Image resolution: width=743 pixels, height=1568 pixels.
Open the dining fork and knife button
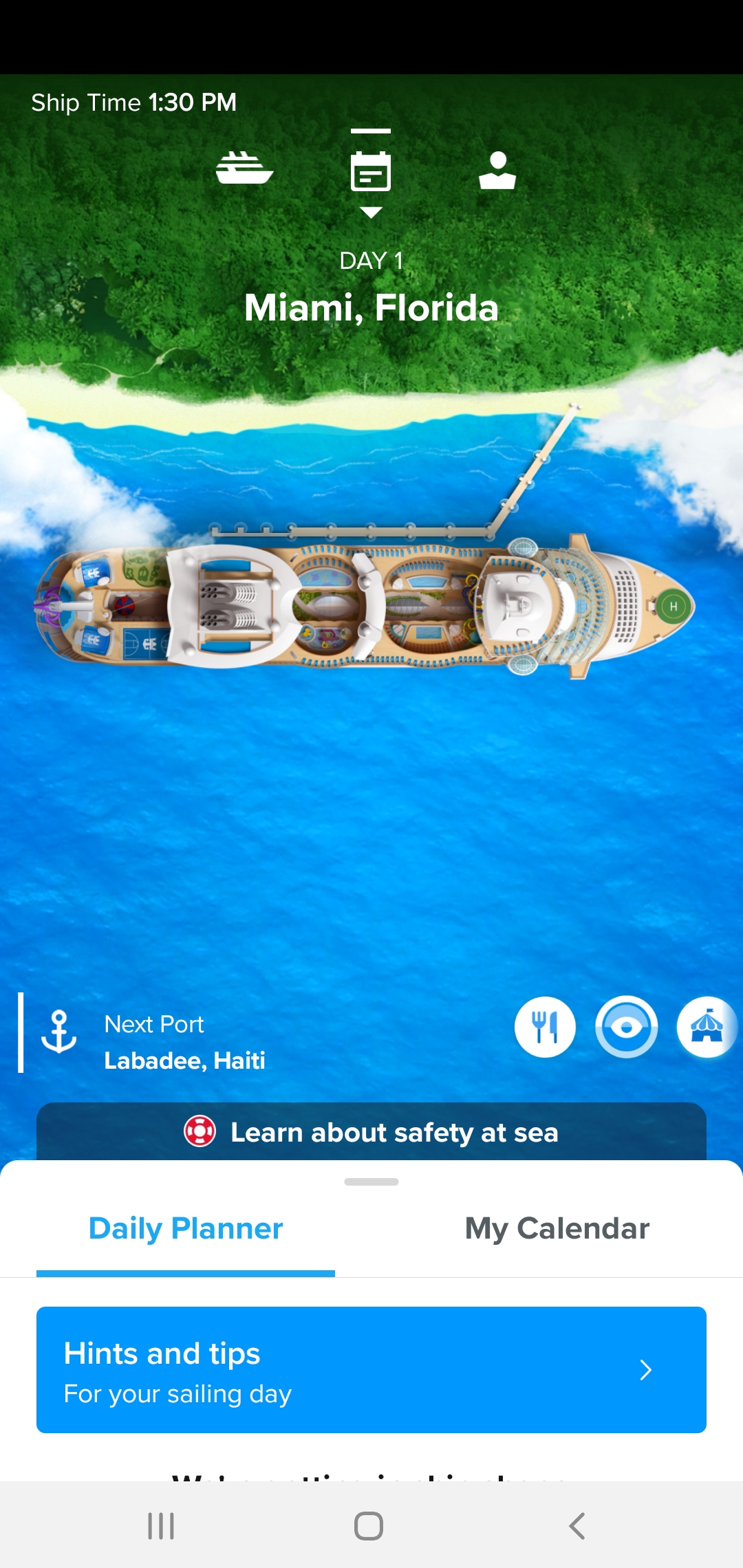(x=545, y=1027)
